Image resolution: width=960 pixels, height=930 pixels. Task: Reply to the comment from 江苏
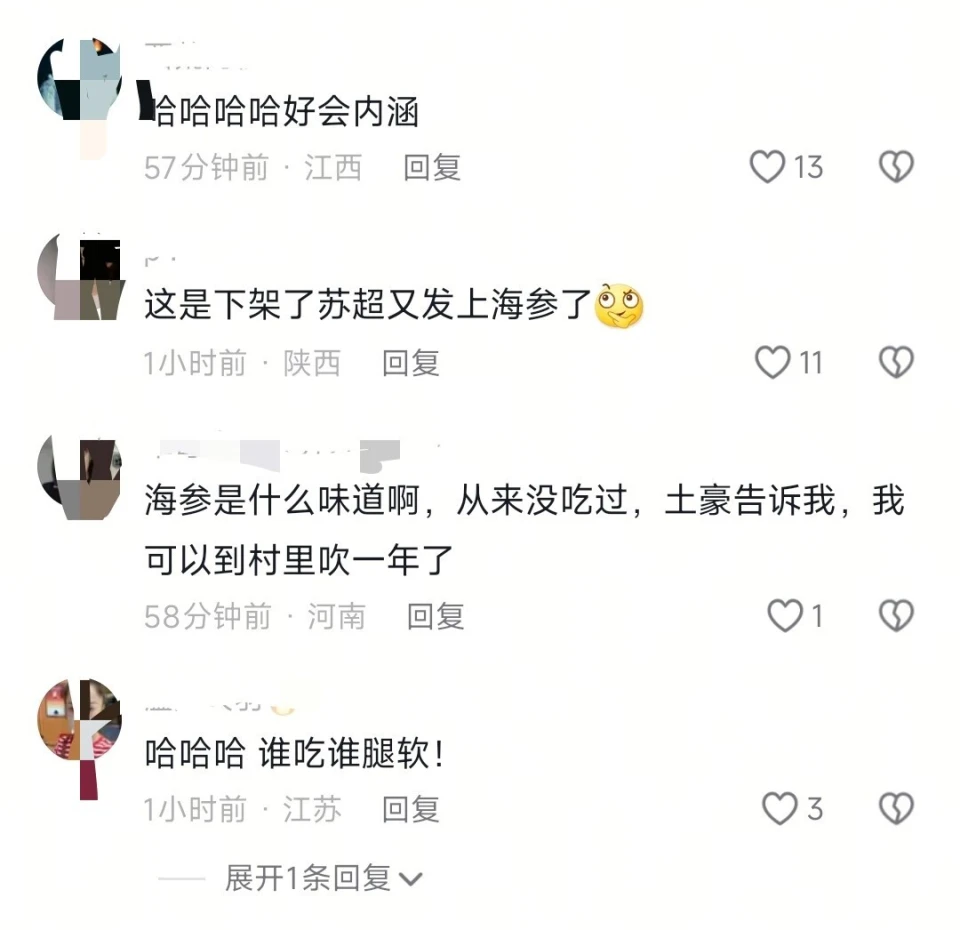pos(411,808)
